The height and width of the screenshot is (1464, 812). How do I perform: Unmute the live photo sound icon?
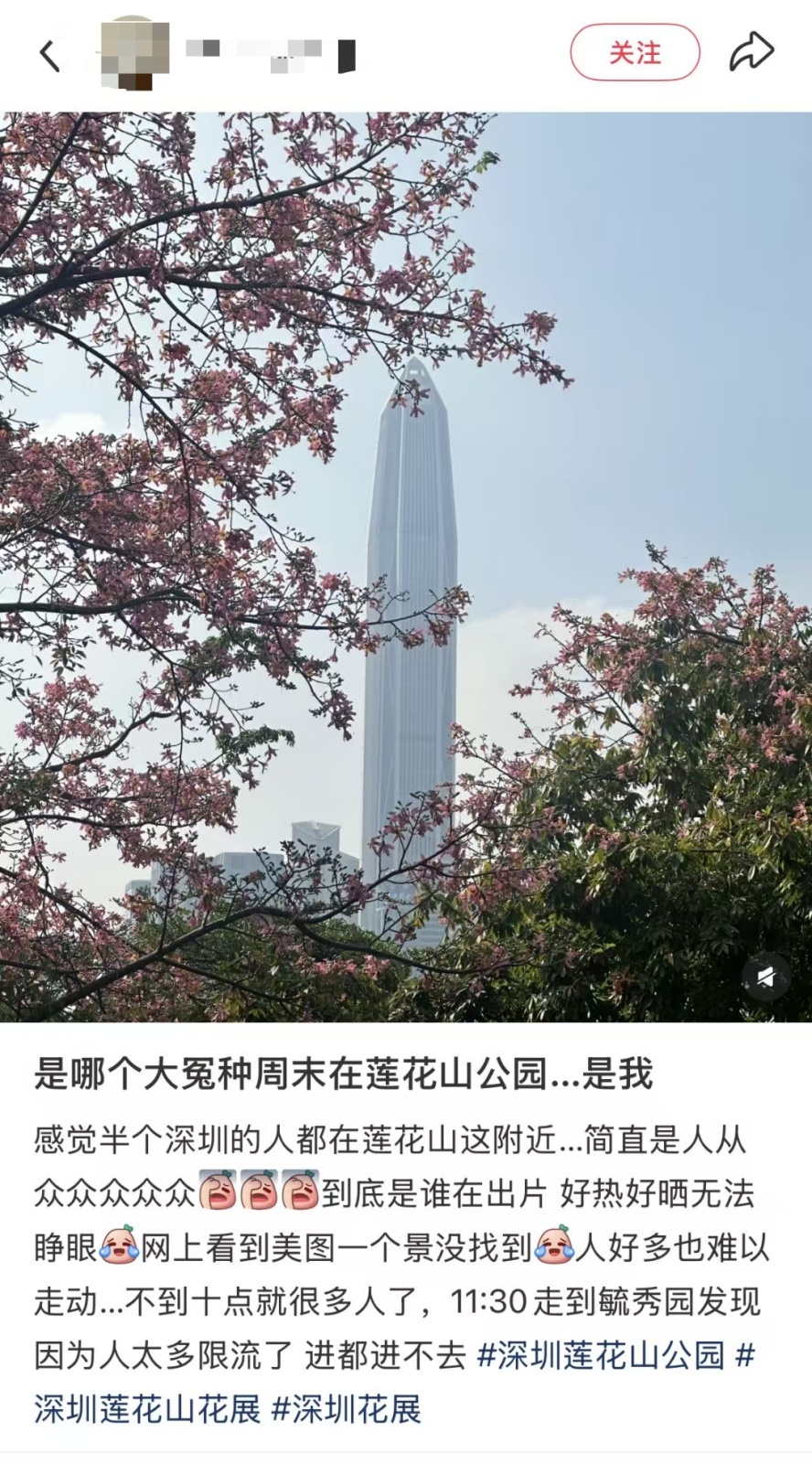[764, 978]
